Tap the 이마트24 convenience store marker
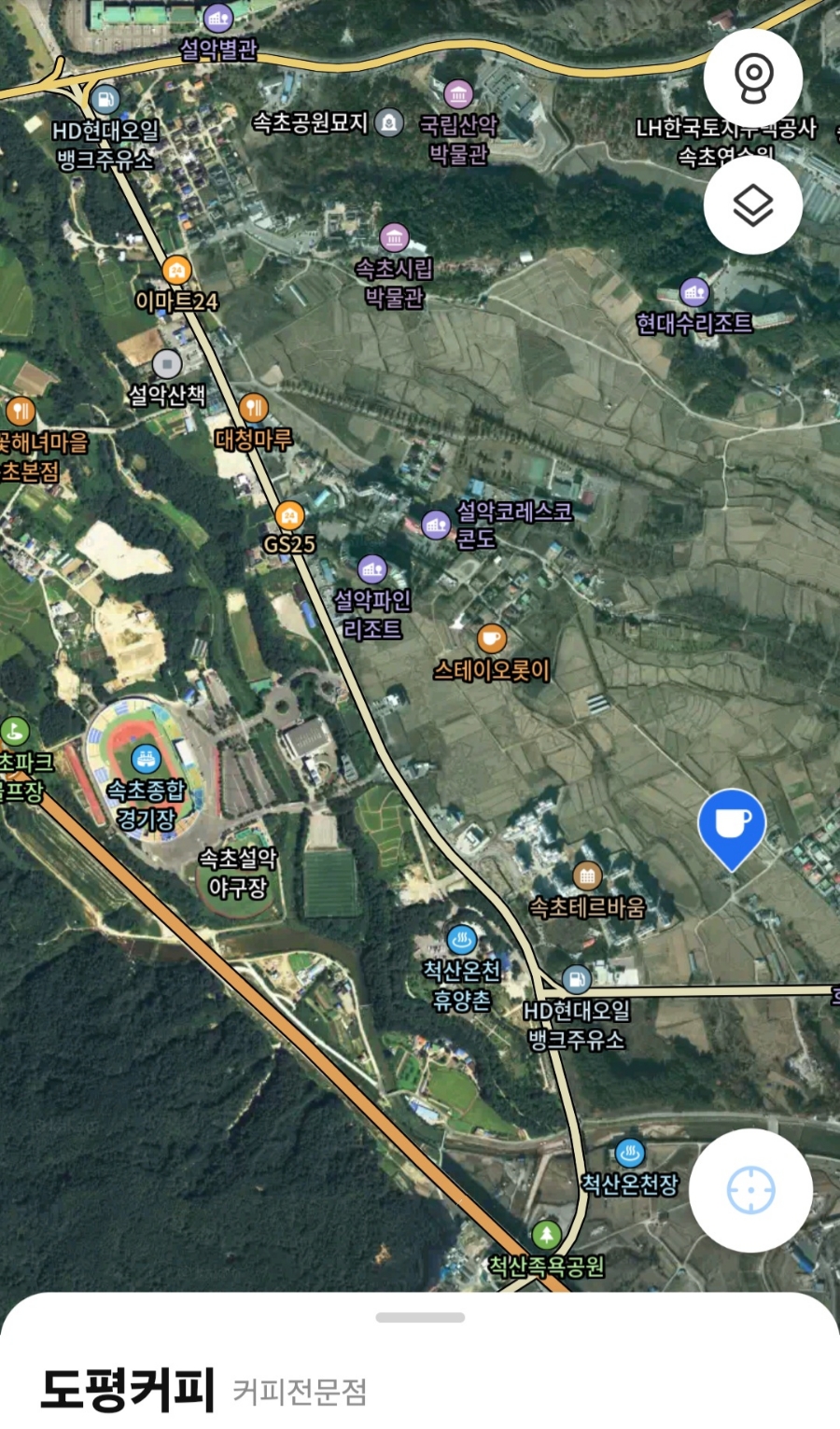The image size is (840, 1429). (x=176, y=271)
